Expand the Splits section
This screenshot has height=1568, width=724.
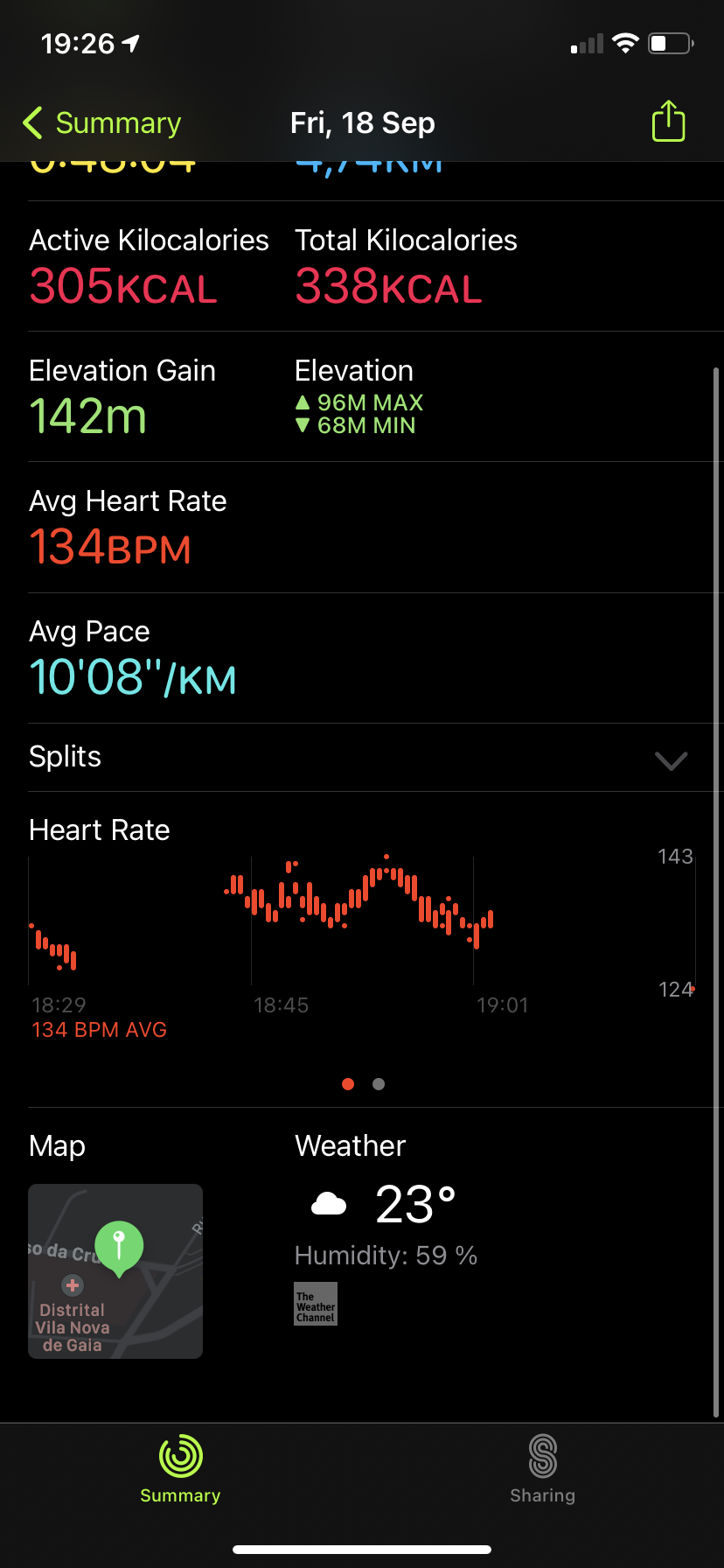click(x=670, y=759)
